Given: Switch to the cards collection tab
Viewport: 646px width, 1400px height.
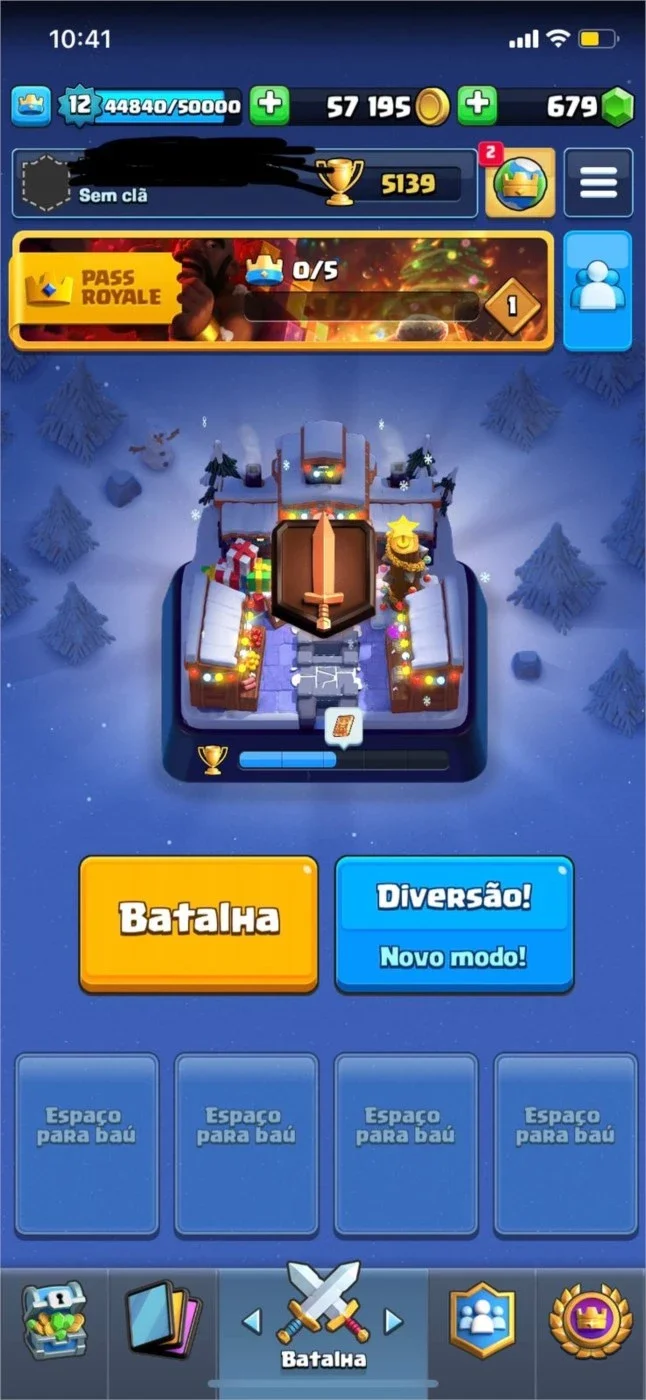Looking at the screenshot, I should pyautogui.click(x=162, y=1322).
